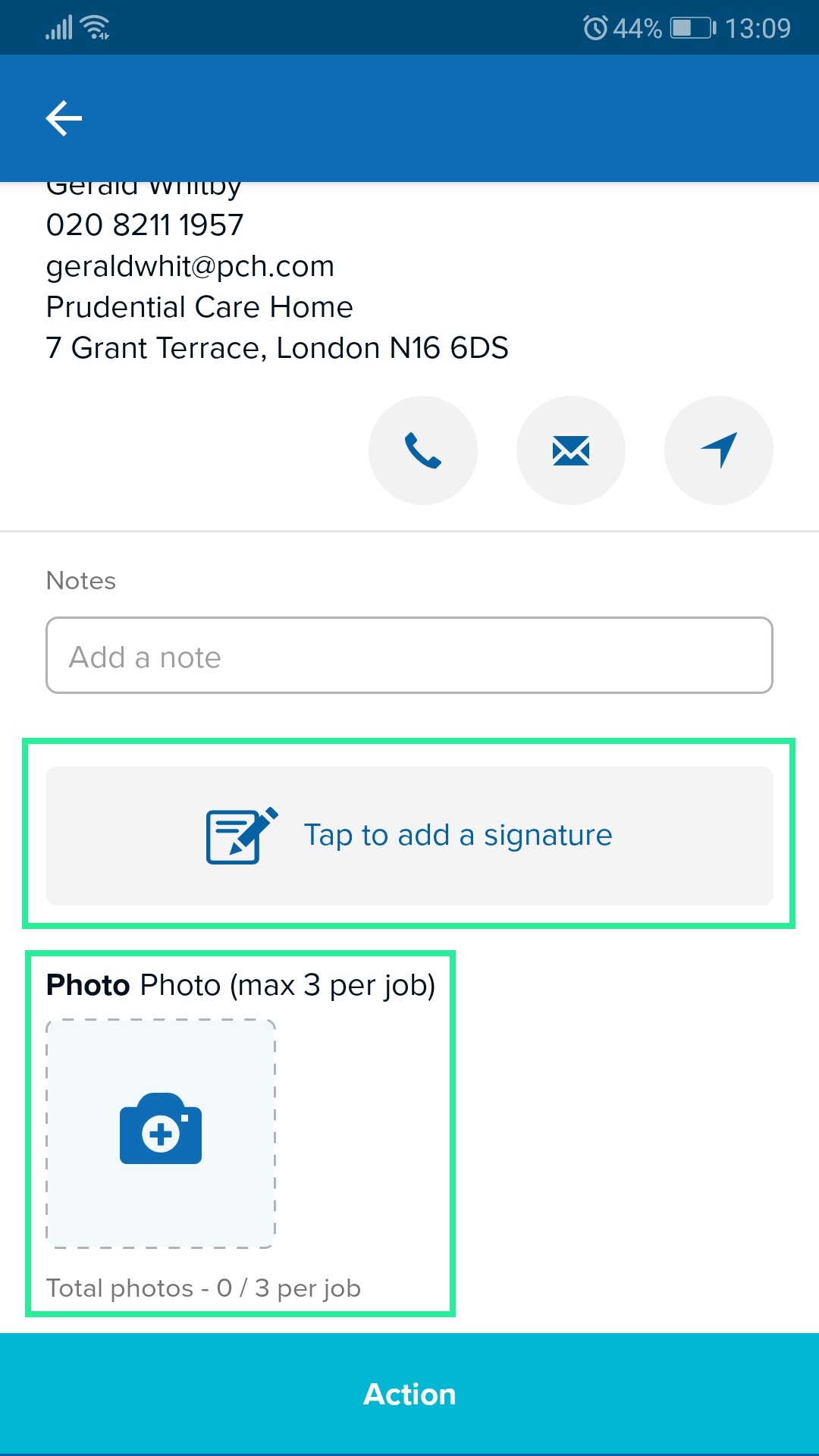This screenshot has height=1456, width=819.
Task: Tap the Add a note field
Action: tap(409, 656)
